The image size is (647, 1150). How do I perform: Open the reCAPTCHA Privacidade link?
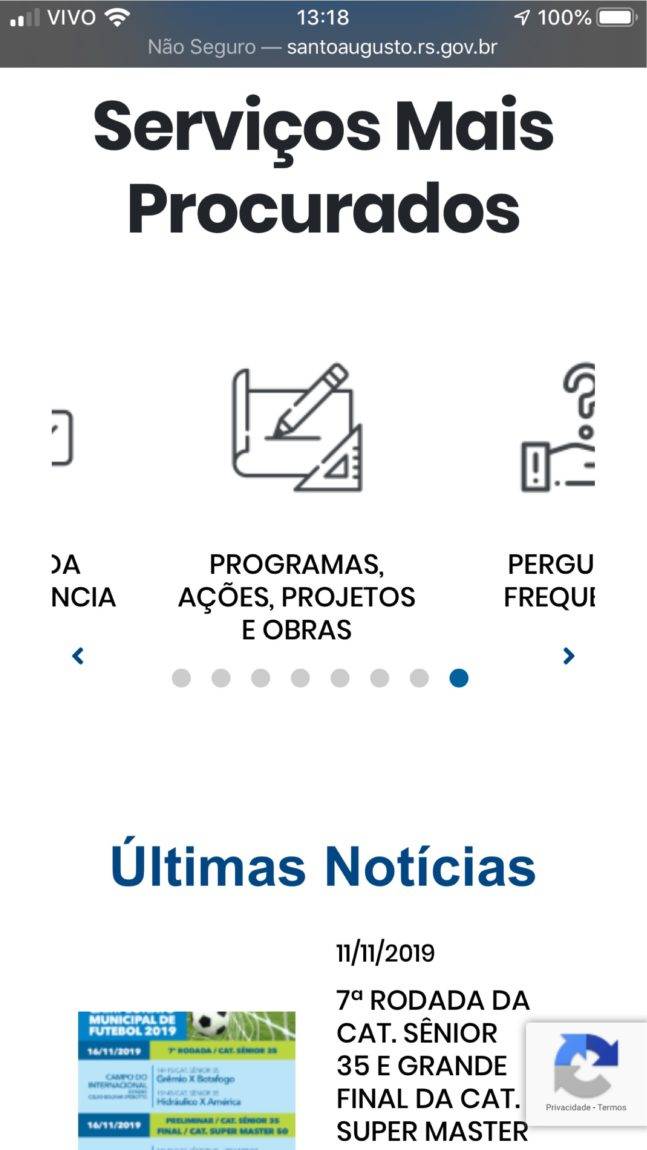566,1108
